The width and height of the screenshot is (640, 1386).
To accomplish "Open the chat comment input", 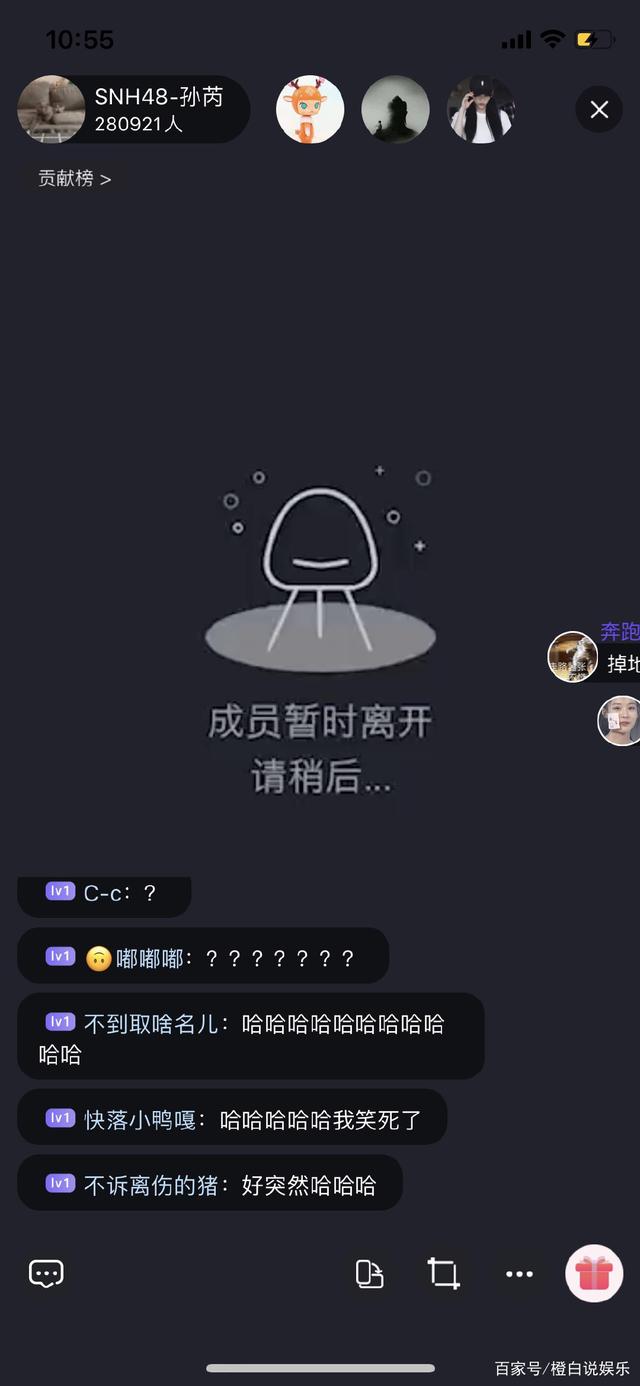I will [46, 1273].
